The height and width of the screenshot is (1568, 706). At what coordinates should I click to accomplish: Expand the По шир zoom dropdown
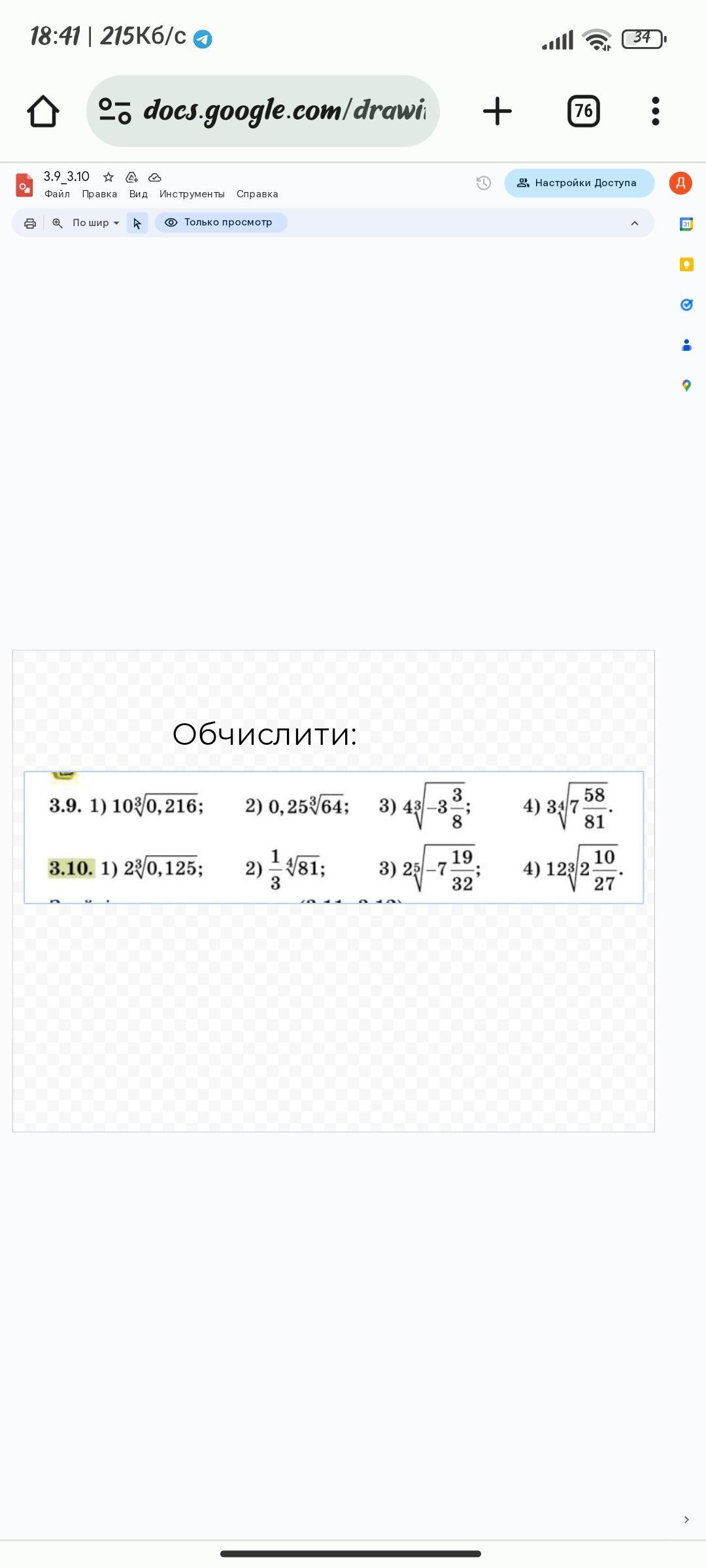[95, 223]
